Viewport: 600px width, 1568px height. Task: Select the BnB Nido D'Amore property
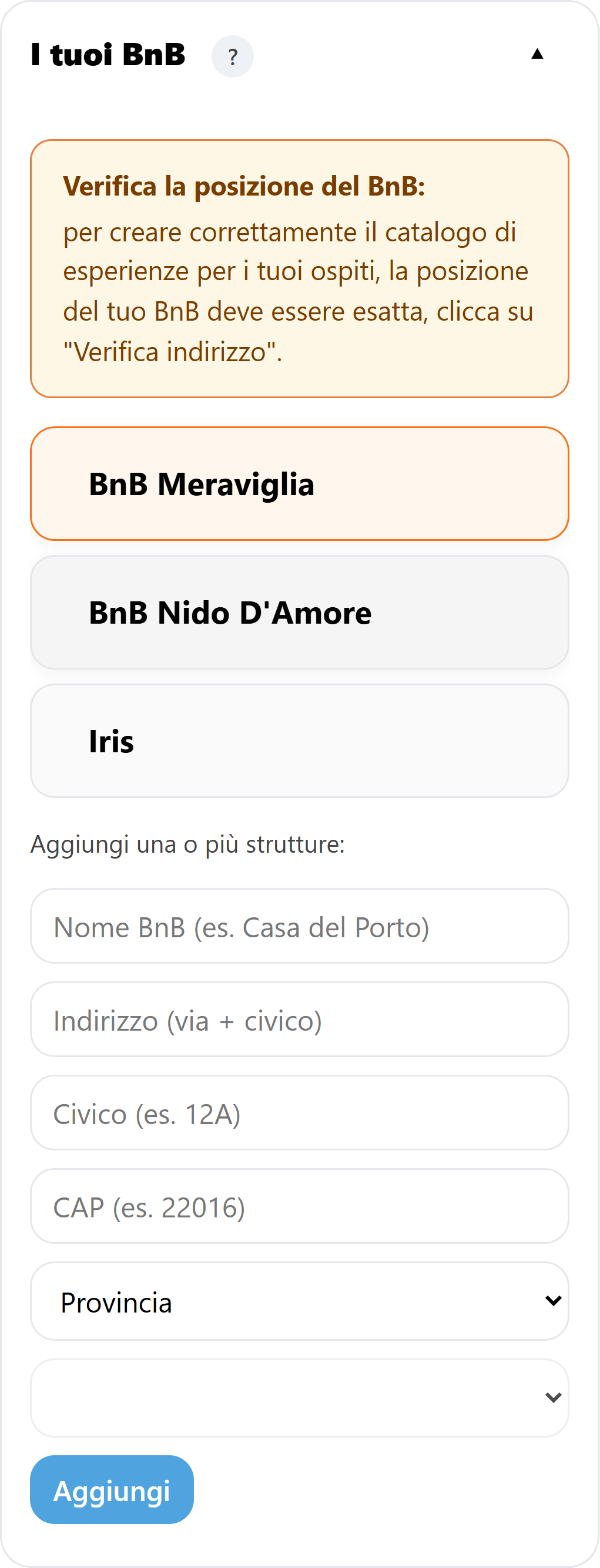click(300, 612)
